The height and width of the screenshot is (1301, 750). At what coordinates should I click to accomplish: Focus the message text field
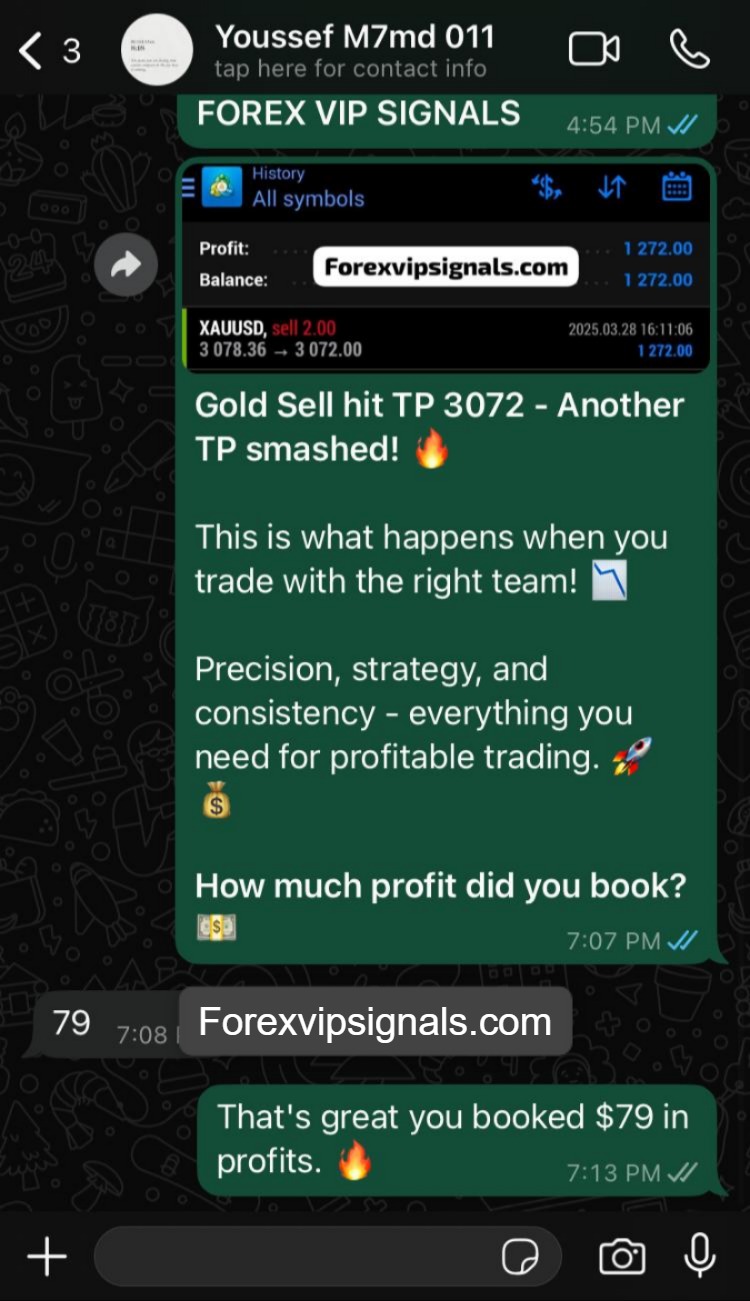[x=295, y=1256]
